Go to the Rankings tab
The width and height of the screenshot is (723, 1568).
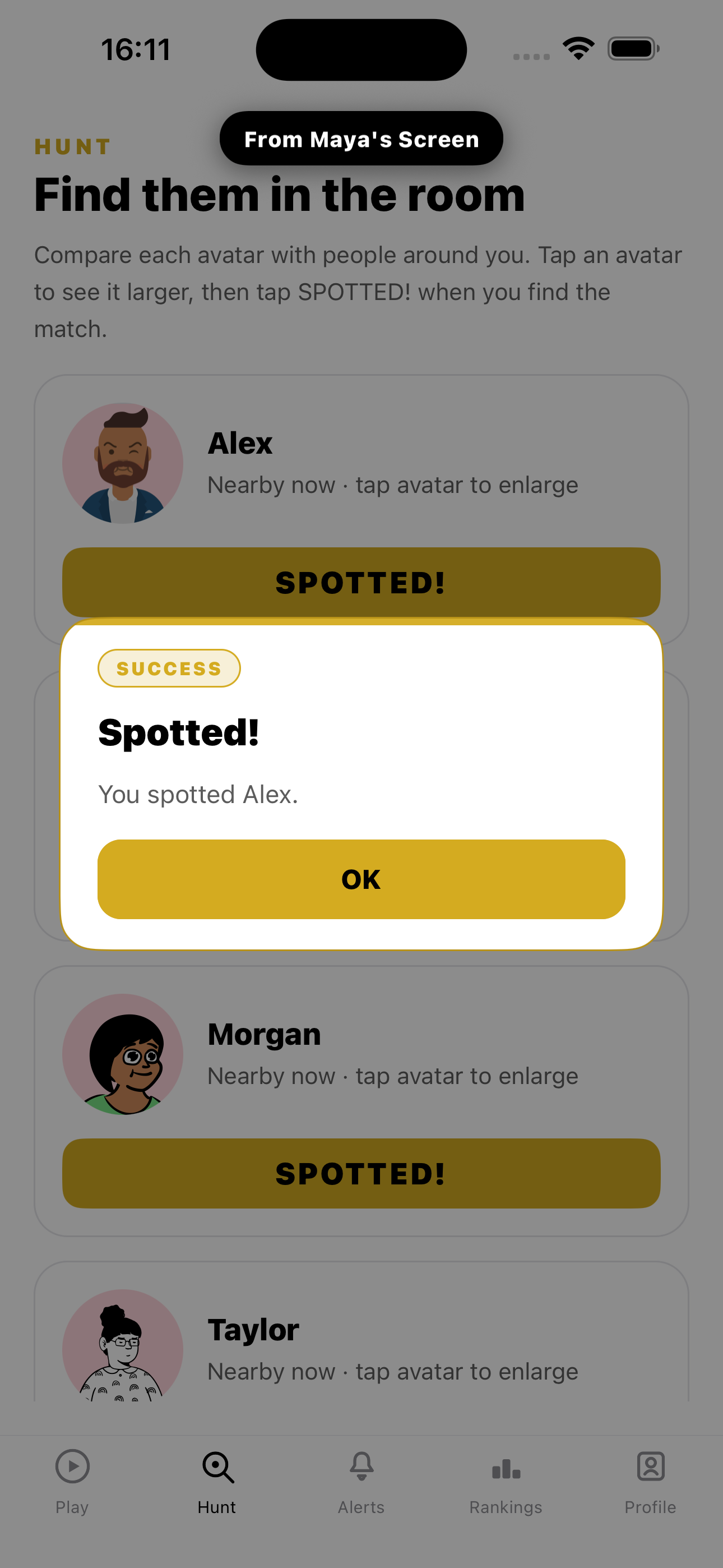[506, 1482]
